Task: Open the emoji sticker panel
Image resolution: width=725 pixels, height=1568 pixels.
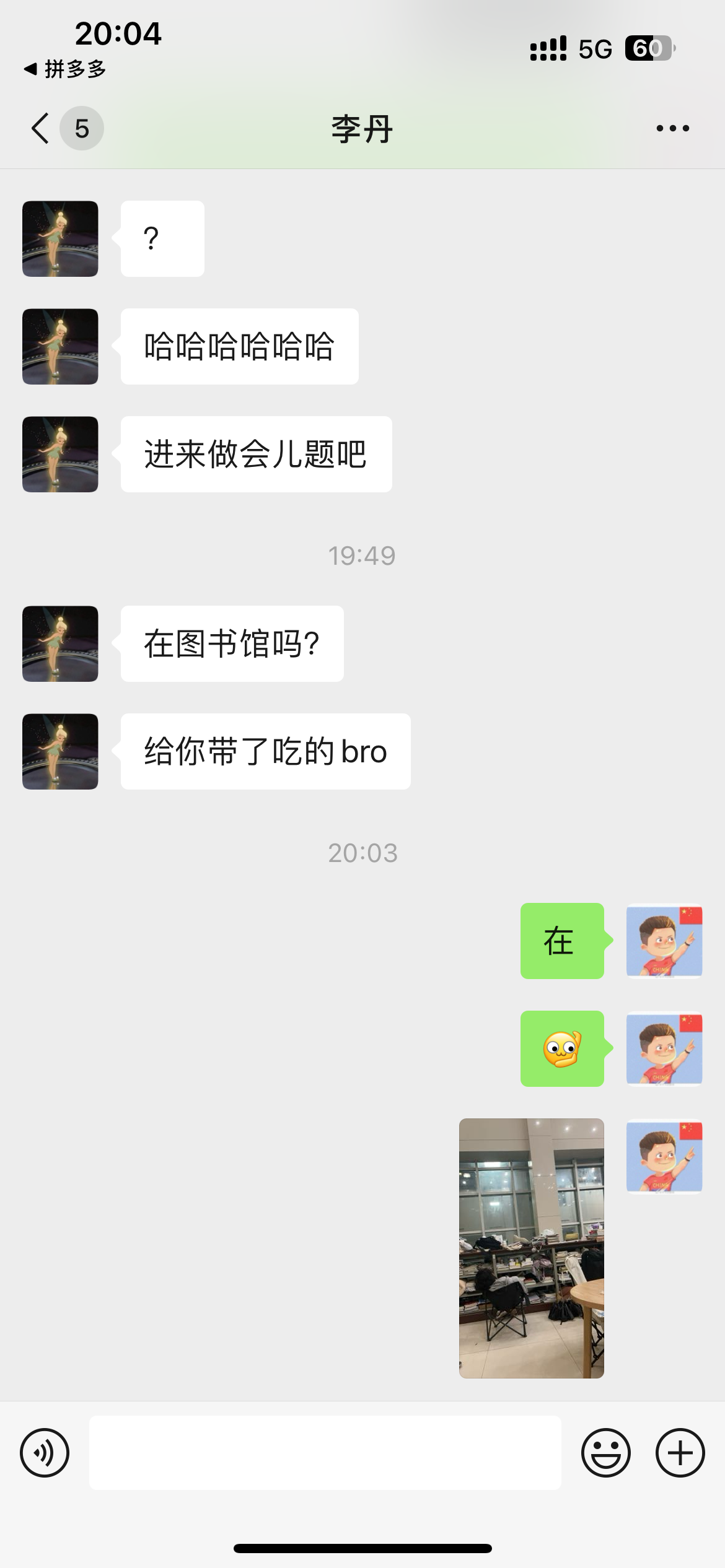Action: pyautogui.click(x=605, y=1452)
